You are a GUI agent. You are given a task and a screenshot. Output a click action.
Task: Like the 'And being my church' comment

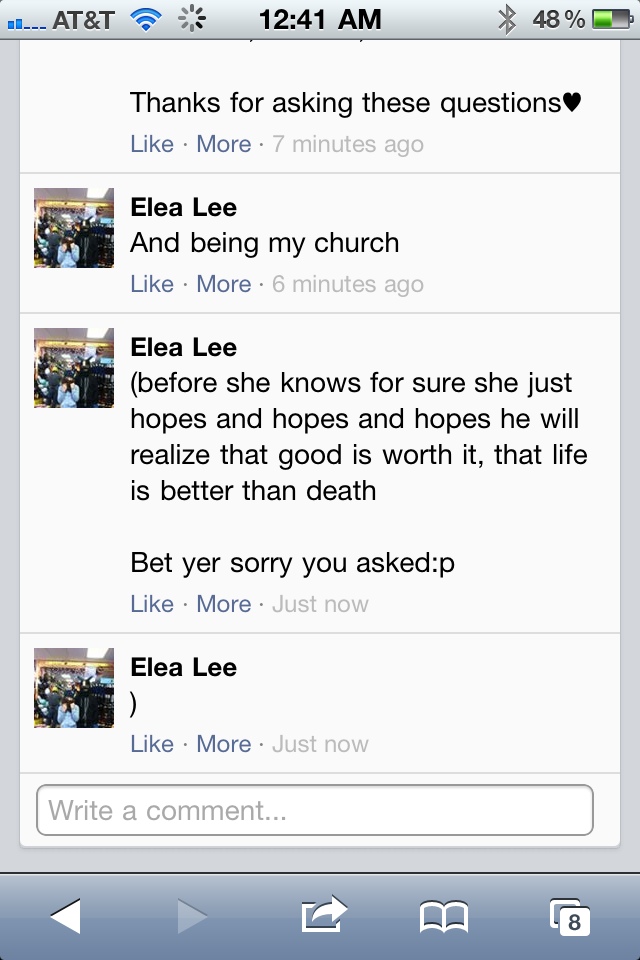click(152, 284)
